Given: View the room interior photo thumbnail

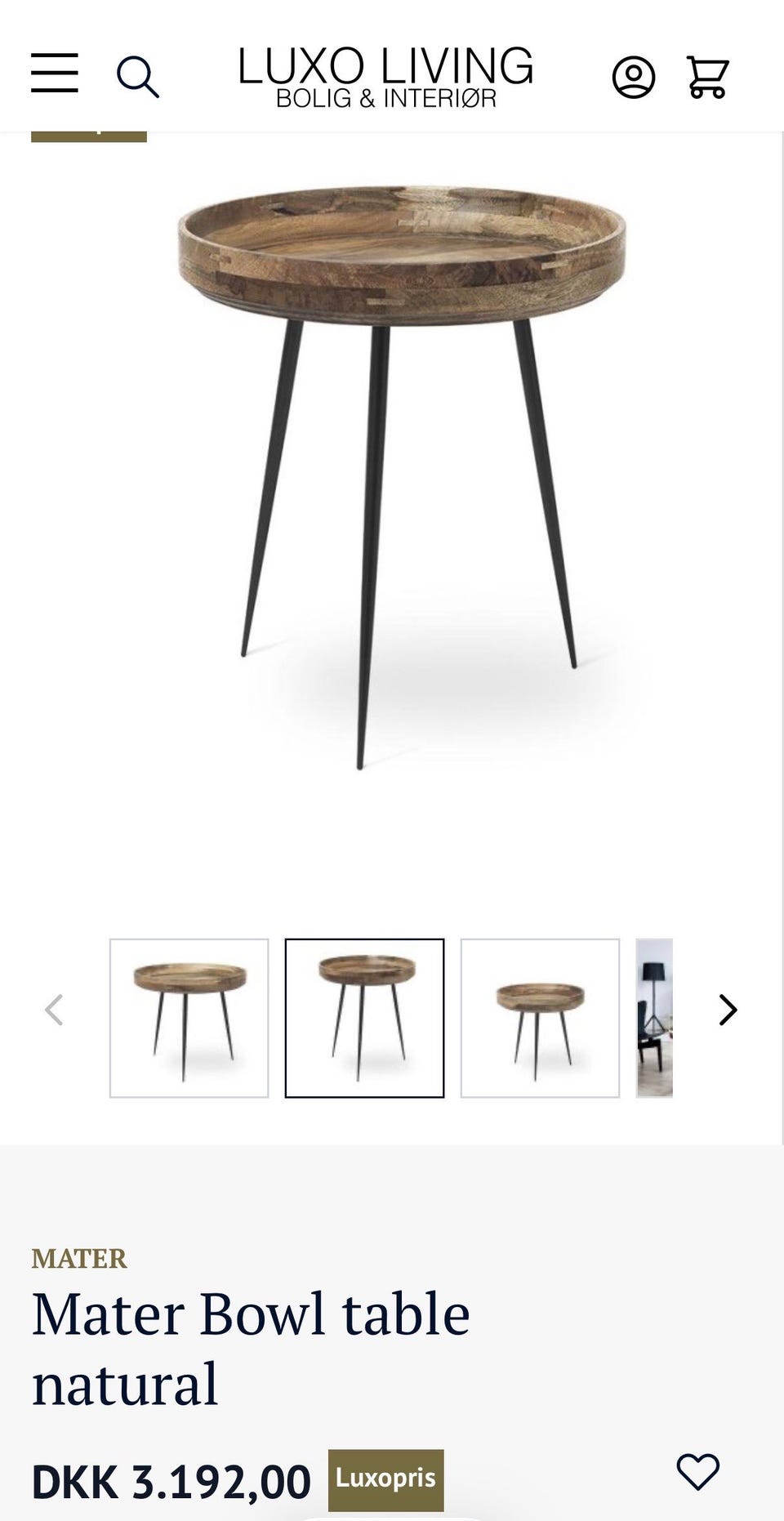Looking at the screenshot, I should coord(655,1018).
